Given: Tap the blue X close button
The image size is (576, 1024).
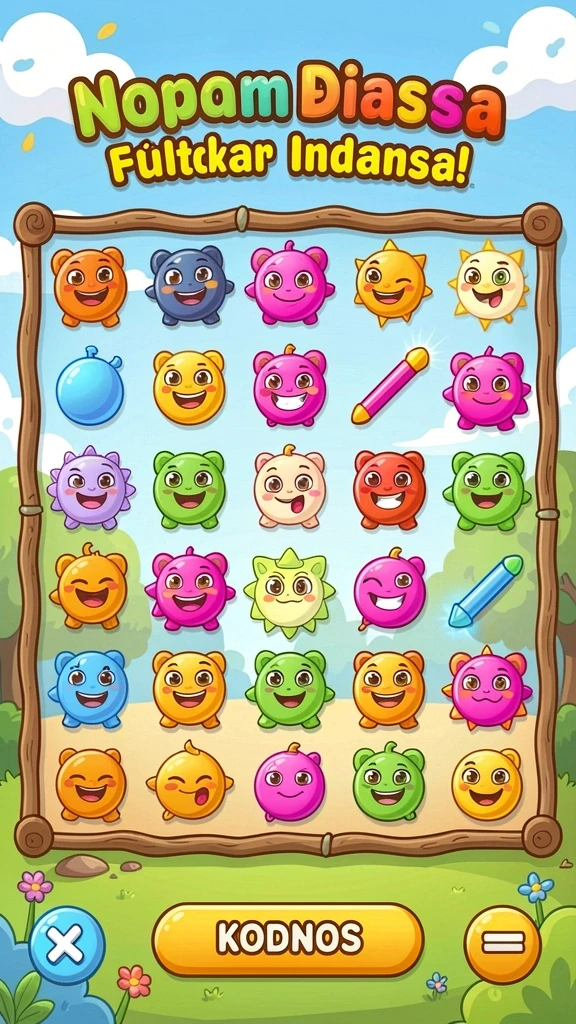Looking at the screenshot, I should point(67,944).
